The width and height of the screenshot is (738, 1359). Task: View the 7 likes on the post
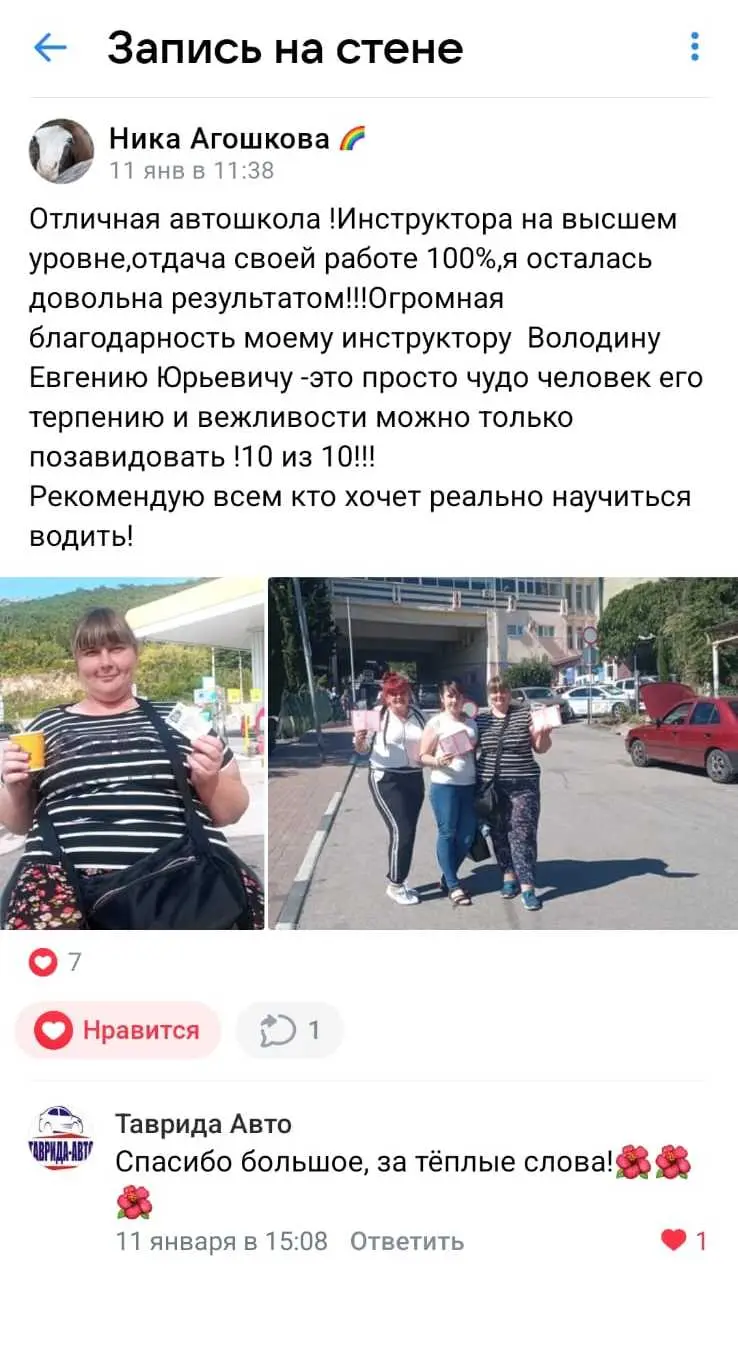(56, 962)
